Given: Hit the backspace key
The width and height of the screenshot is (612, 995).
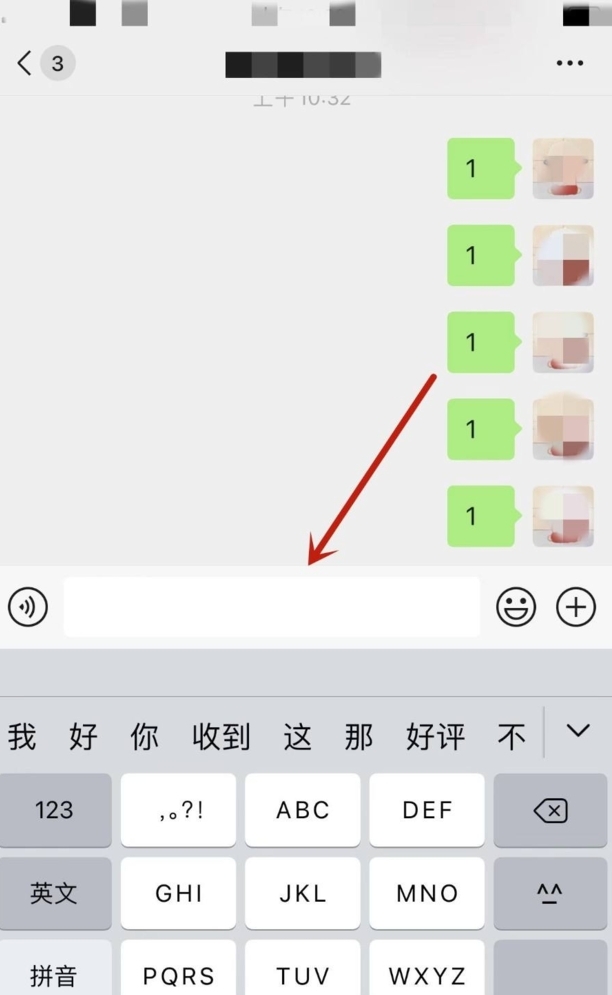Looking at the screenshot, I should (551, 811).
